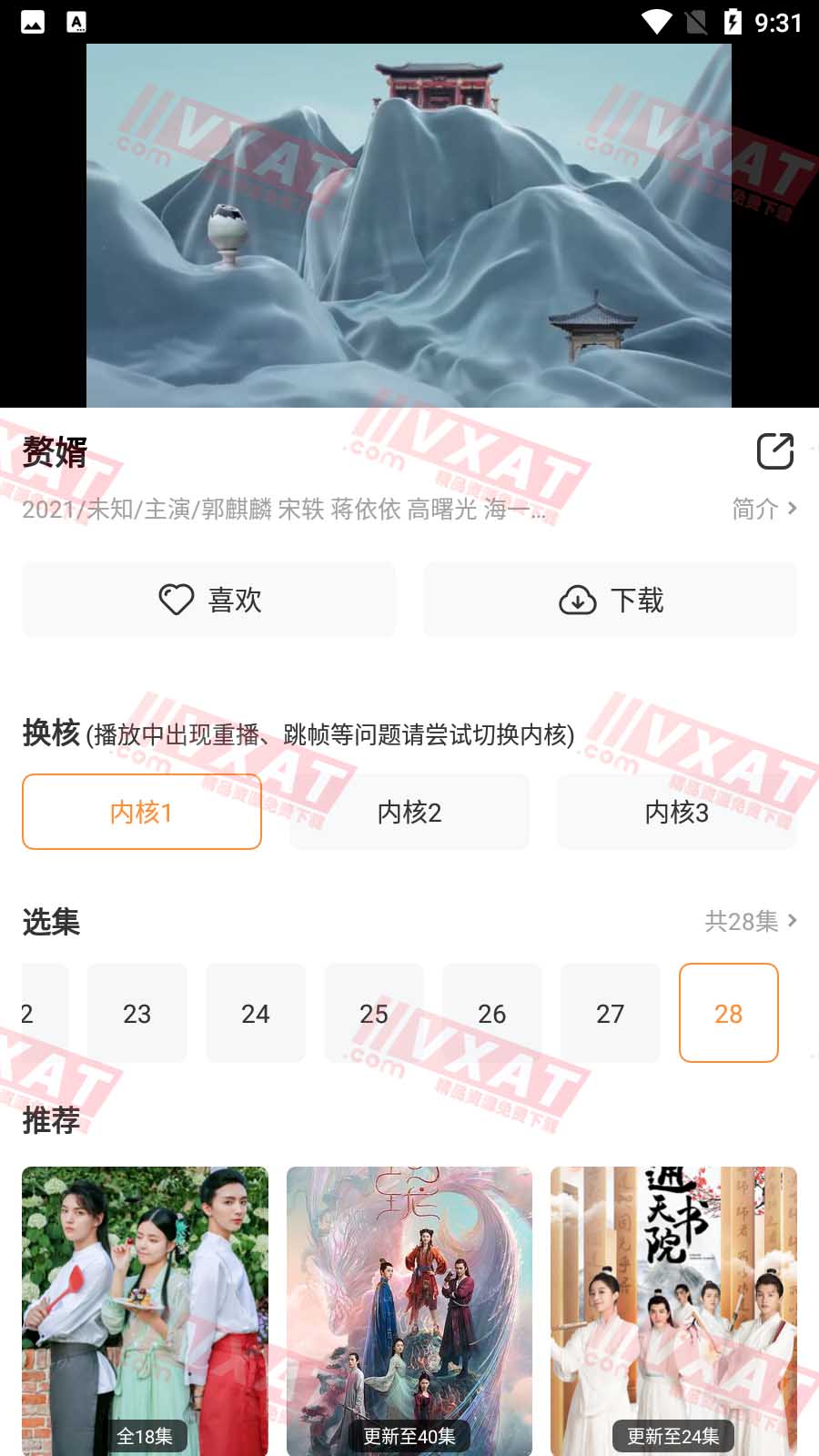Open the recommended show marked 全18集

tap(146, 1310)
